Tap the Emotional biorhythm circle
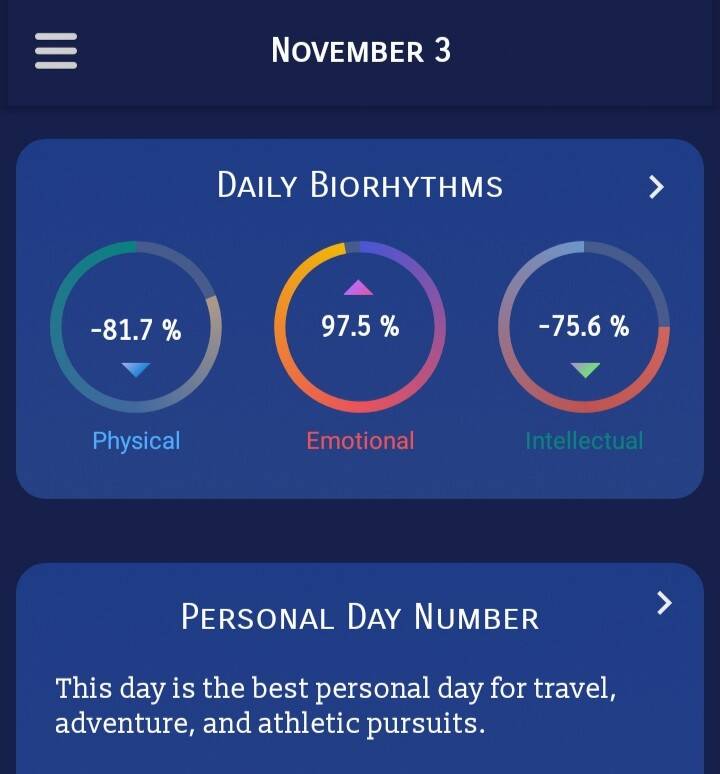The width and height of the screenshot is (720, 774). coord(360,326)
